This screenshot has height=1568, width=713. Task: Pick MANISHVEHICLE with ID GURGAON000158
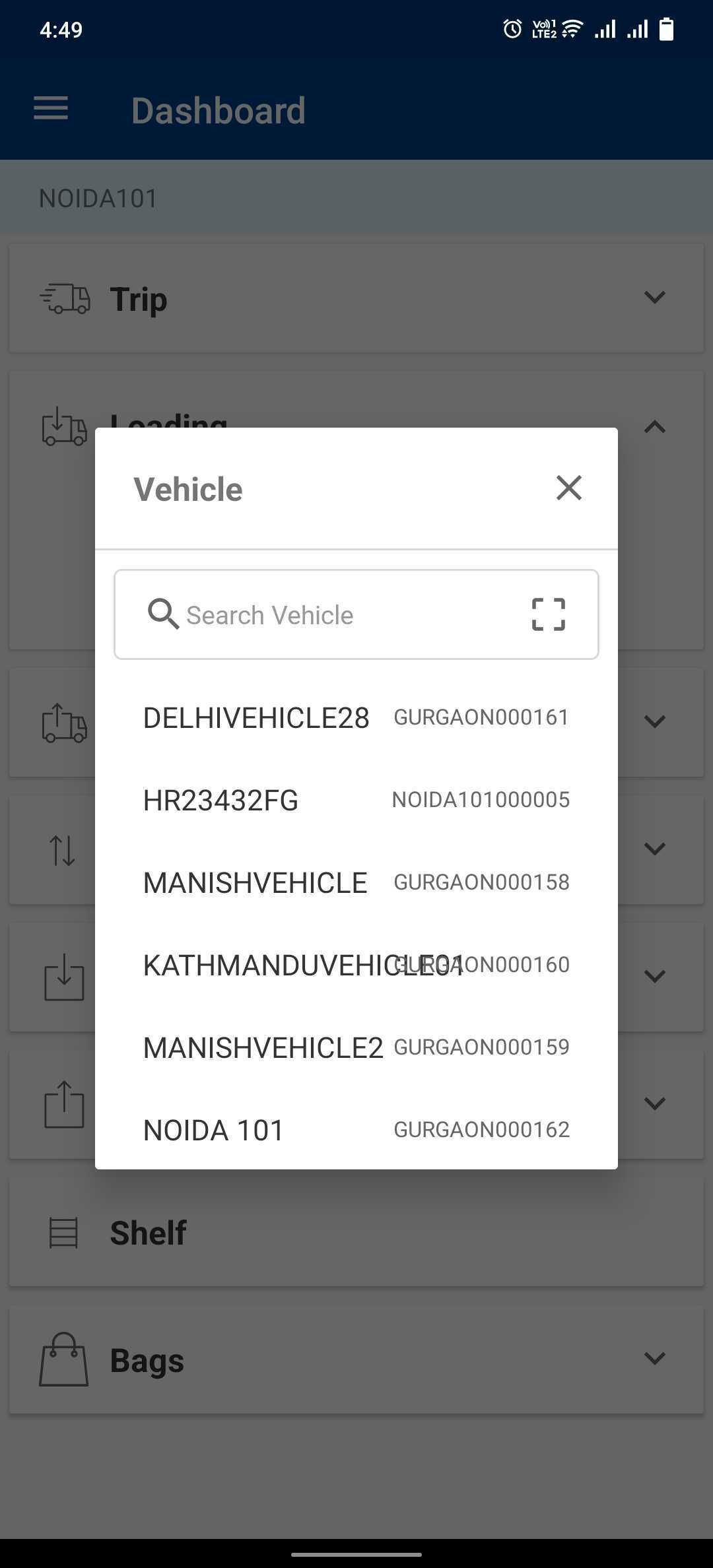tap(255, 883)
